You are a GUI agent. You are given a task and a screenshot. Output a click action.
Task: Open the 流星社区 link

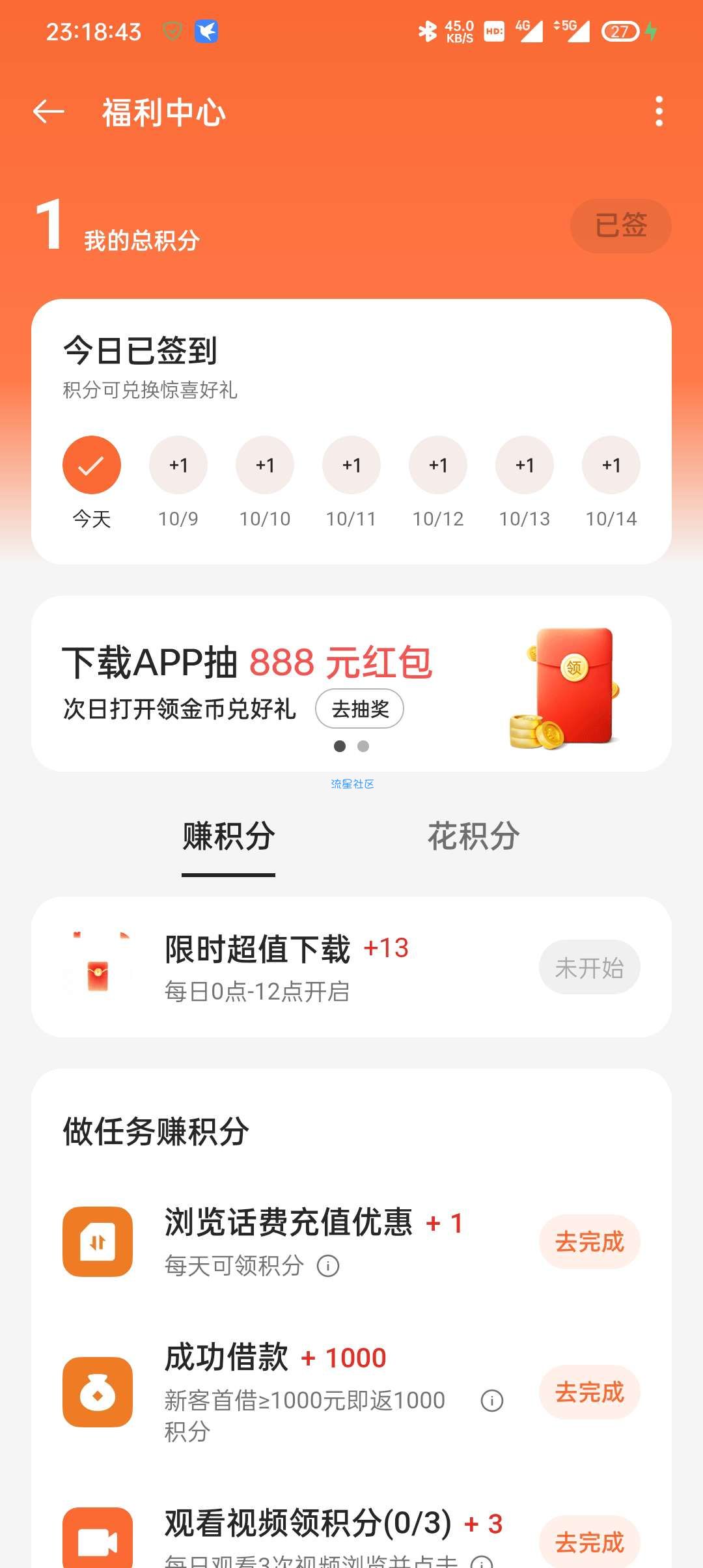[x=352, y=784]
